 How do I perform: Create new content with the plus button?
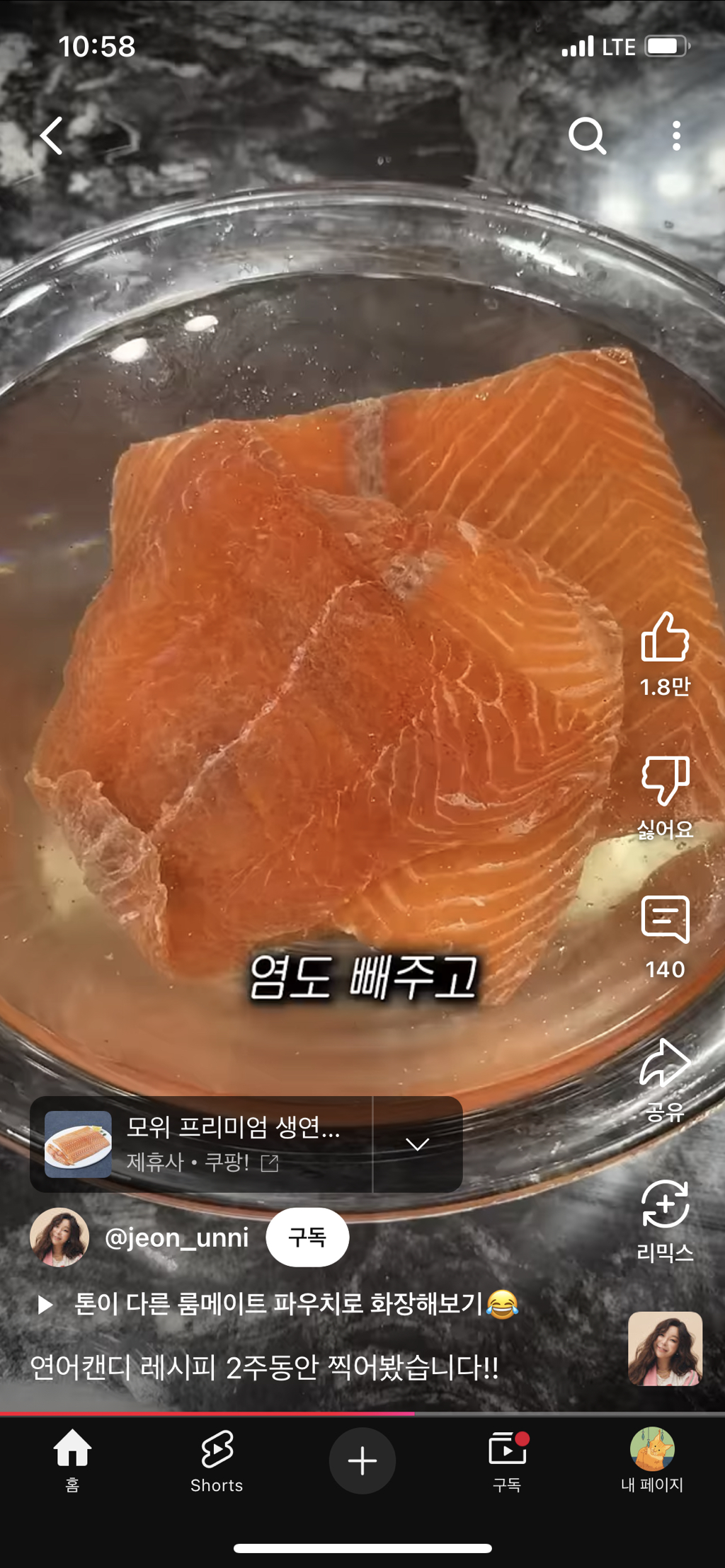[362, 1460]
